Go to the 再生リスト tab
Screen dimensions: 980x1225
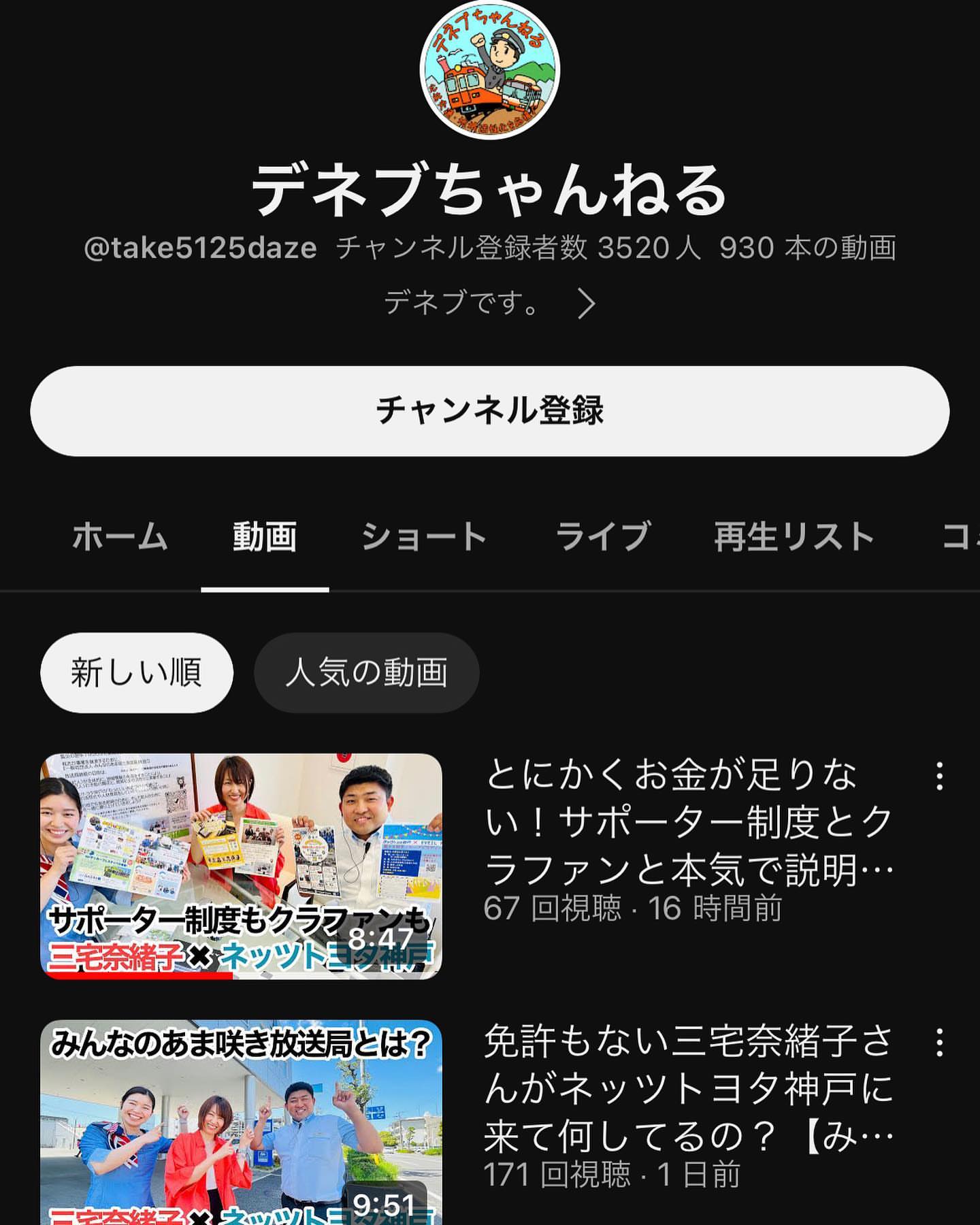point(794,537)
